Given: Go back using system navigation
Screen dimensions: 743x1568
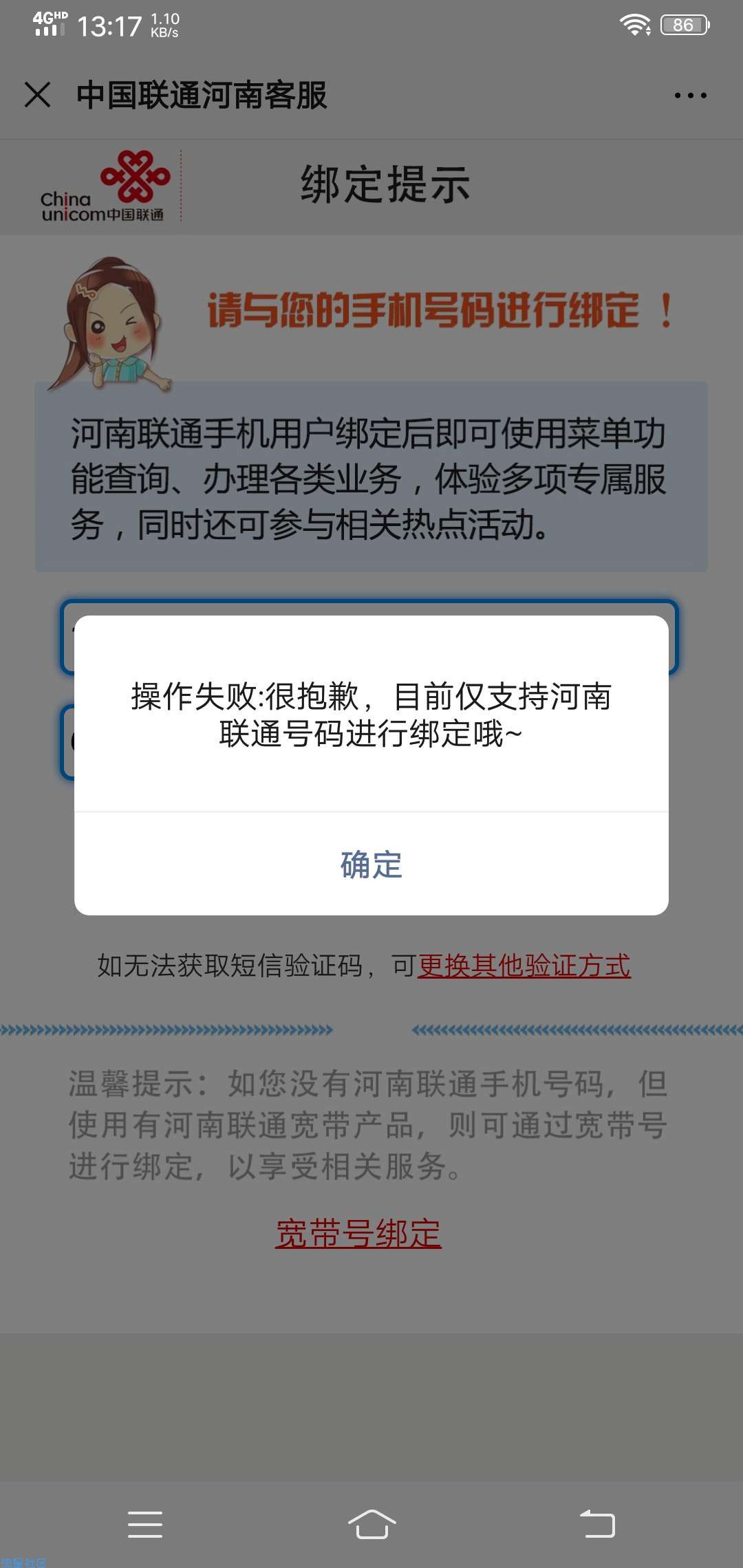Looking at the screenshot, I should pyautogui.click(x=597, y=1523).
